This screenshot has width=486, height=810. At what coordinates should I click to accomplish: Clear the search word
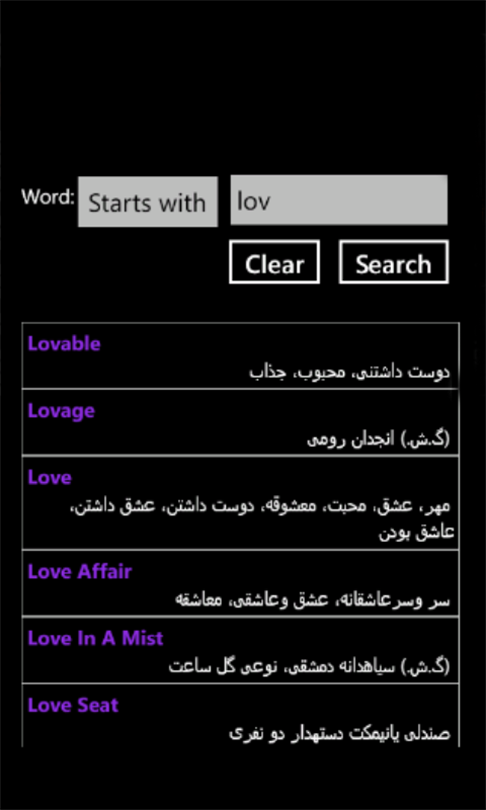coord(274,262)
